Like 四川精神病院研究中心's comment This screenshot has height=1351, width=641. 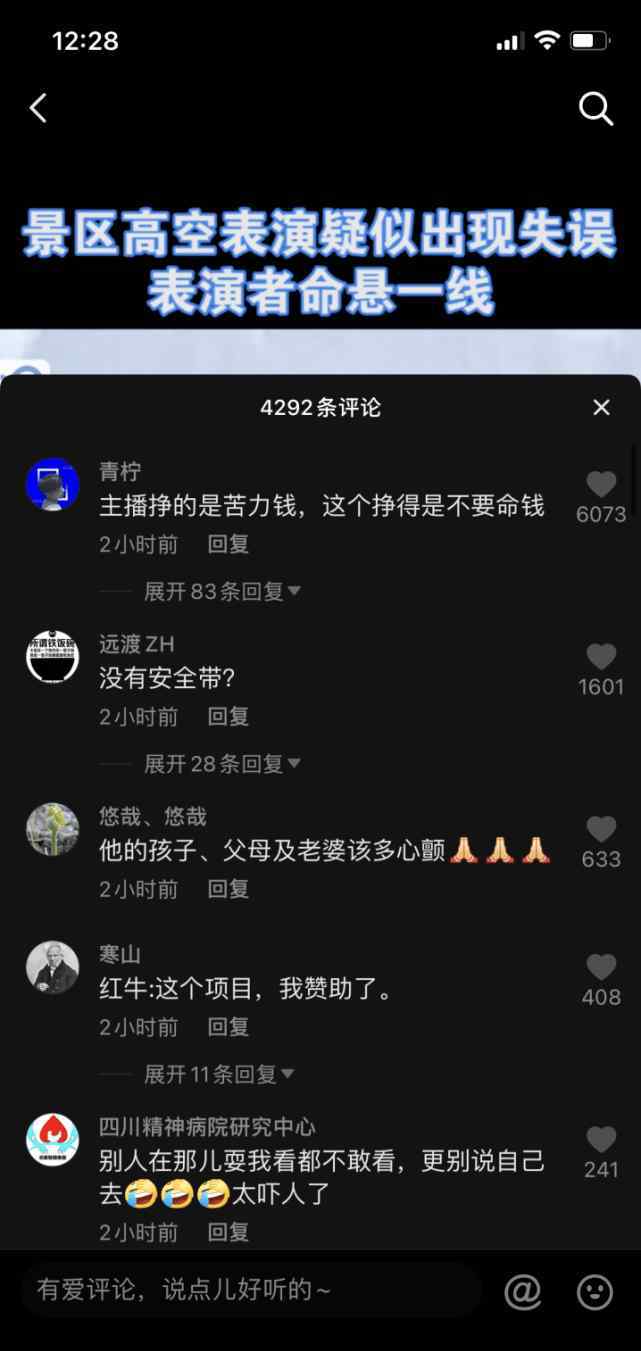601,1140
